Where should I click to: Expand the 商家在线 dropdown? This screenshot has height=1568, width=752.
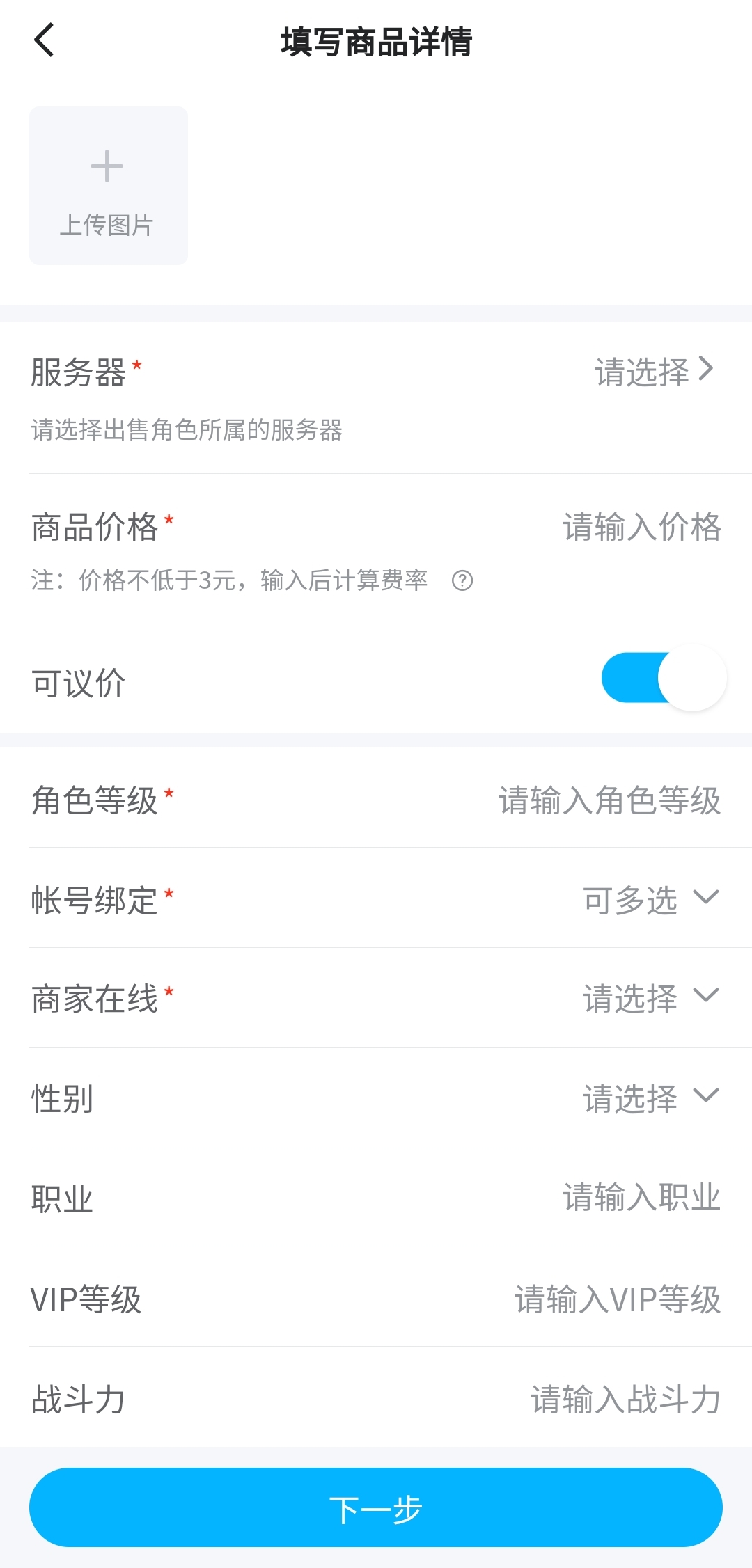click(650, 998)
